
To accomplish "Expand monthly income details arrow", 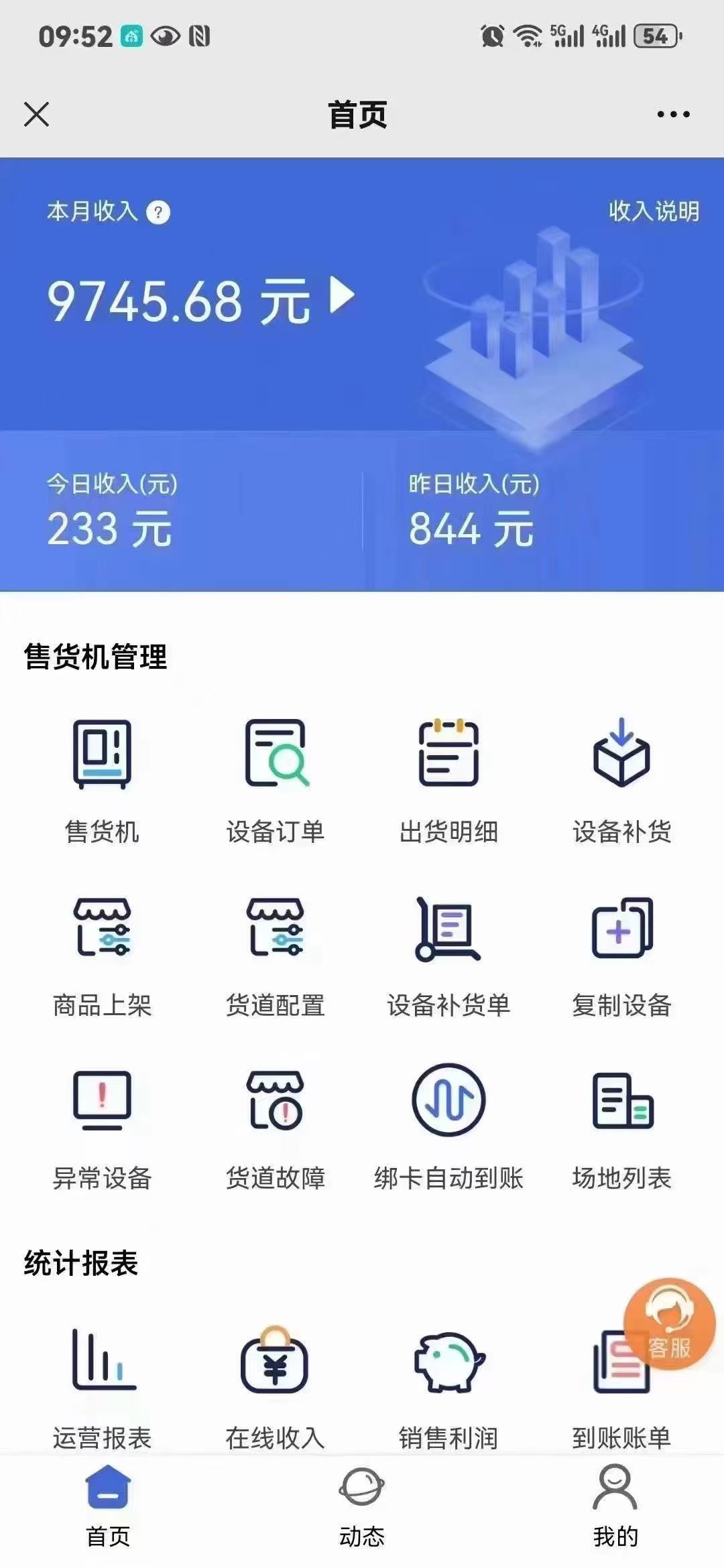I will tap(343, 296).
